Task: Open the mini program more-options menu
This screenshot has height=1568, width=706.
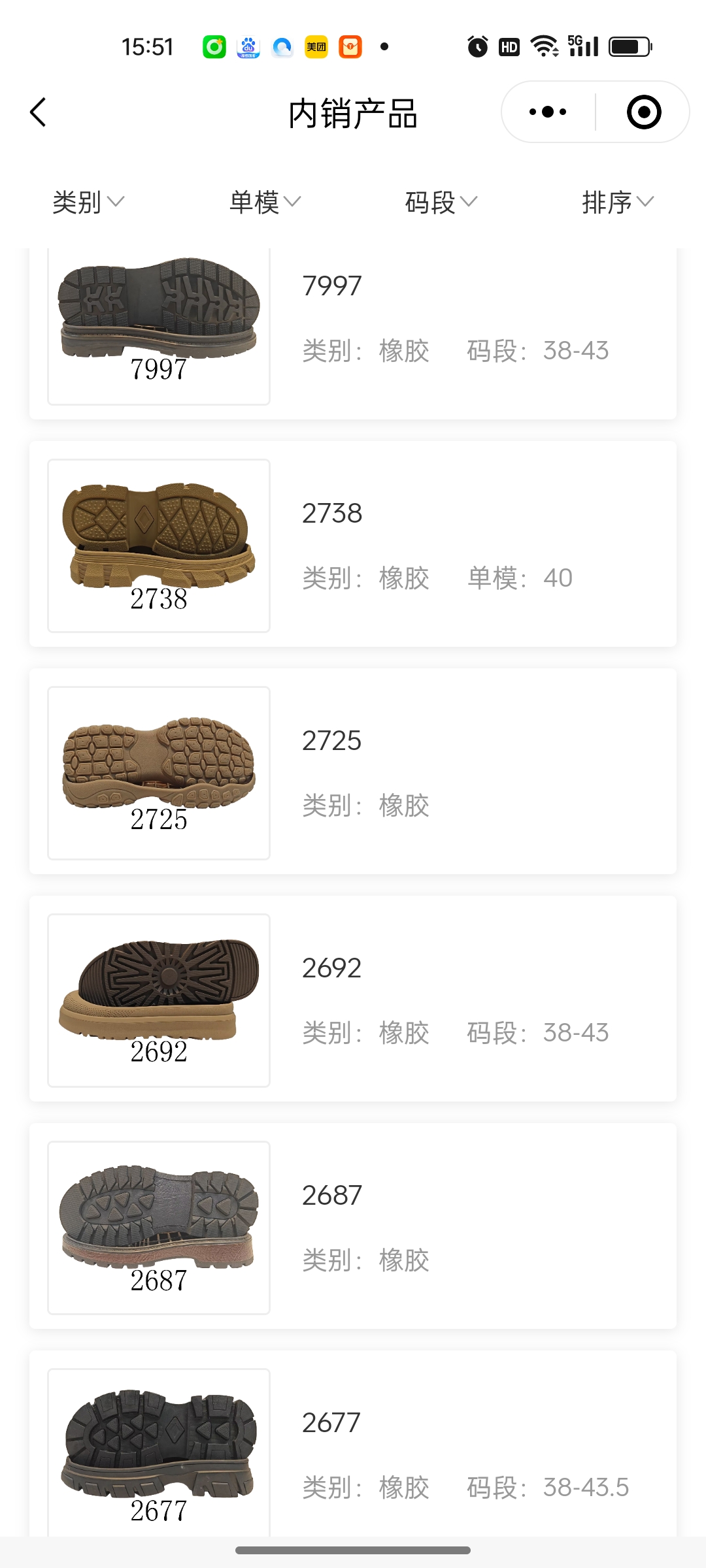Action: [548, 112]
